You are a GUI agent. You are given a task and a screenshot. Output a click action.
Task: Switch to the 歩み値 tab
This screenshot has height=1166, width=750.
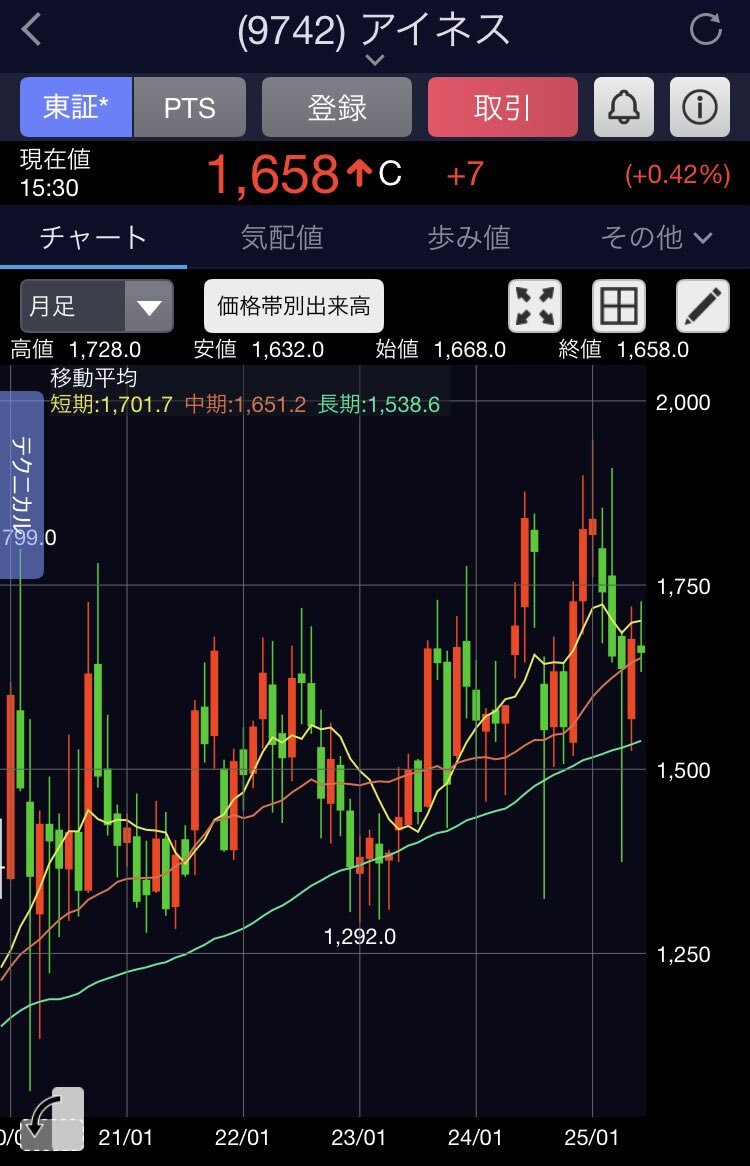coord(469,237)
